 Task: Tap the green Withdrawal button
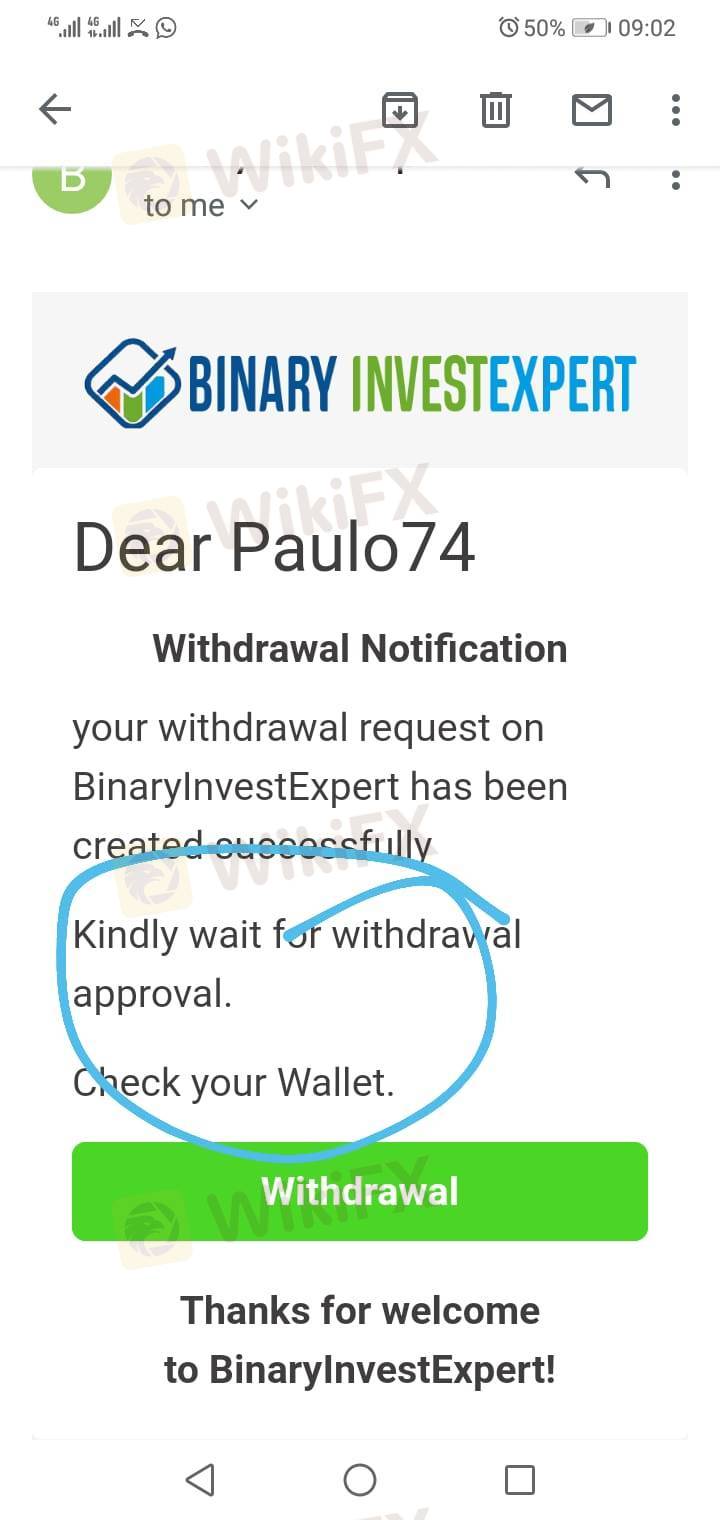(x=360, y=1191)
